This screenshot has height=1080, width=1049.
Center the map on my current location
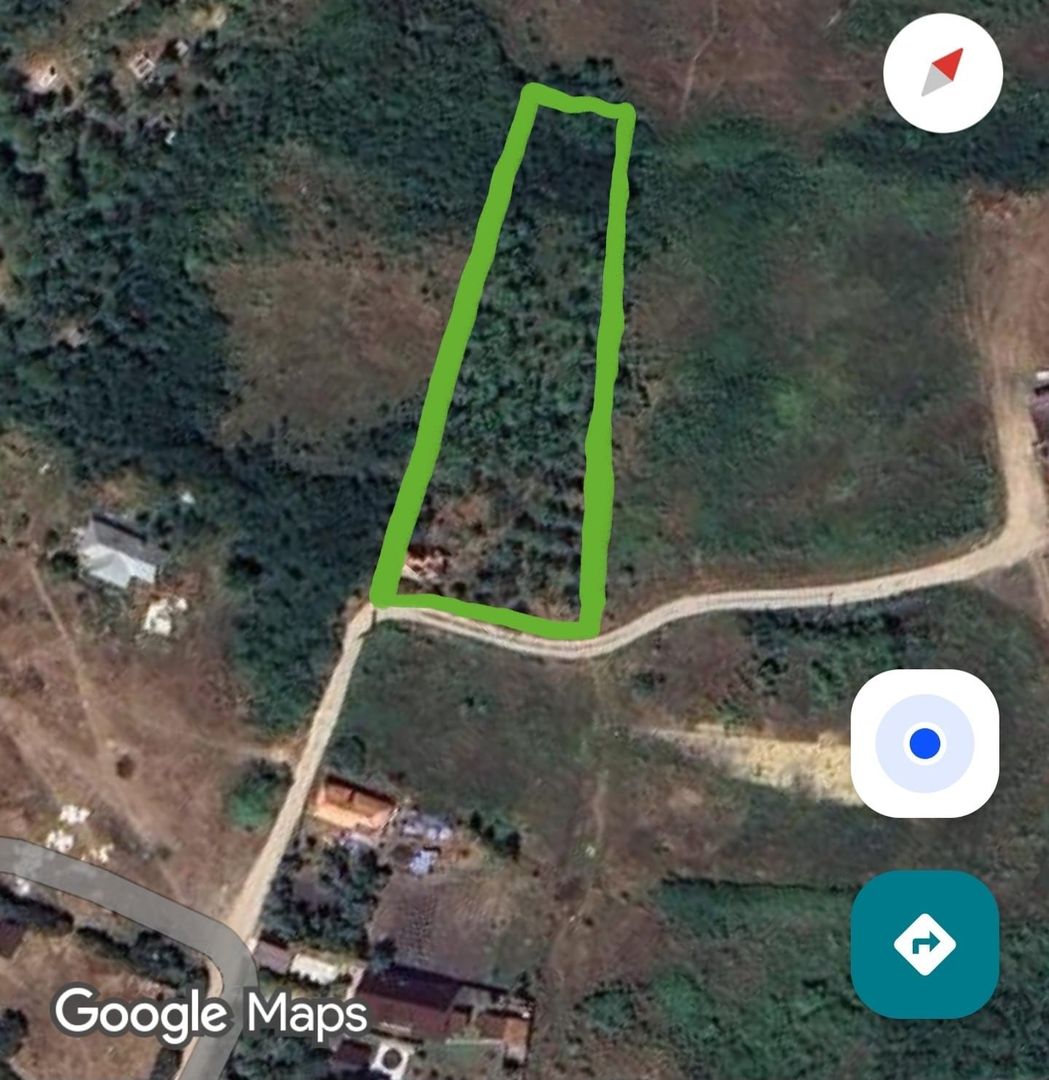924,743
